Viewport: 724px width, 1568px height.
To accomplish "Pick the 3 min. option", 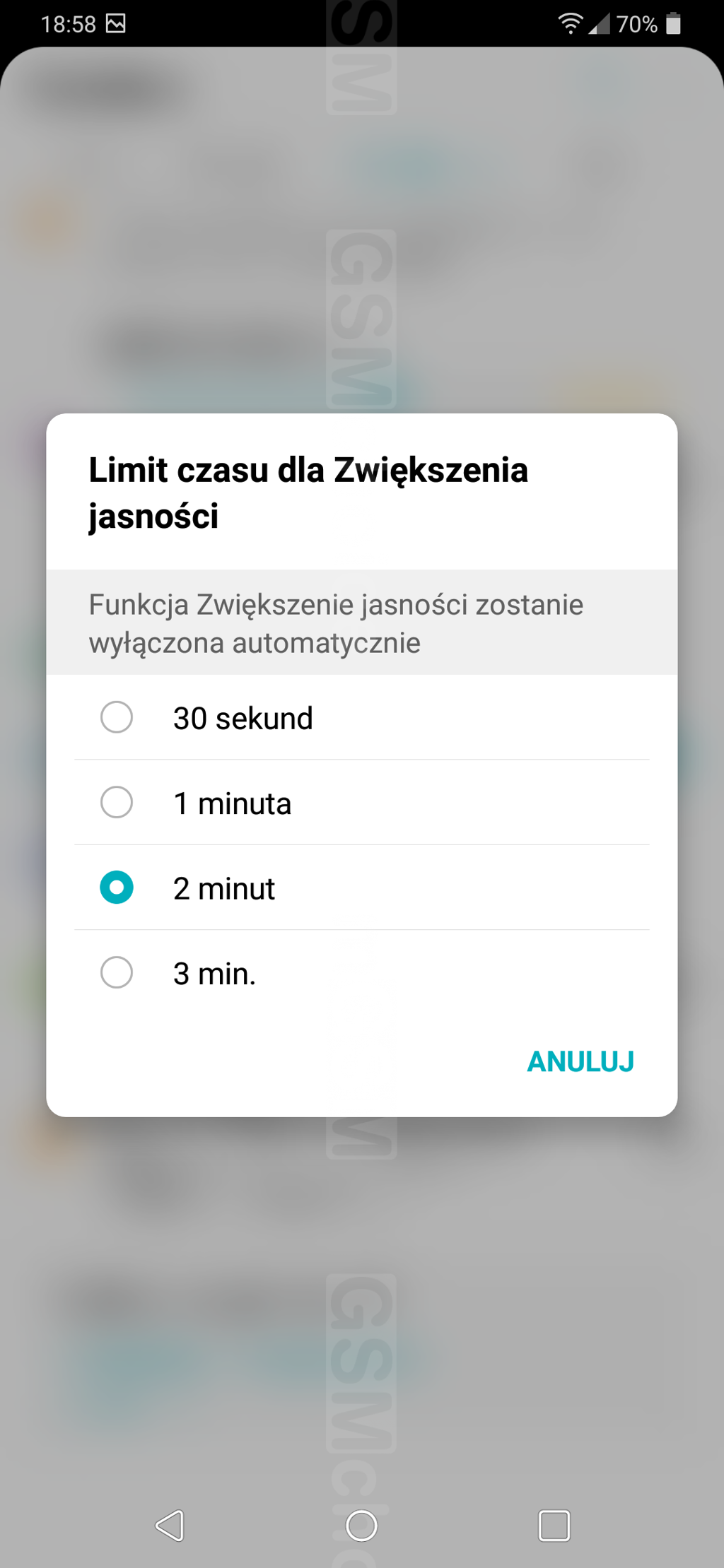I will pyautogui.click(x=117, y=972).
